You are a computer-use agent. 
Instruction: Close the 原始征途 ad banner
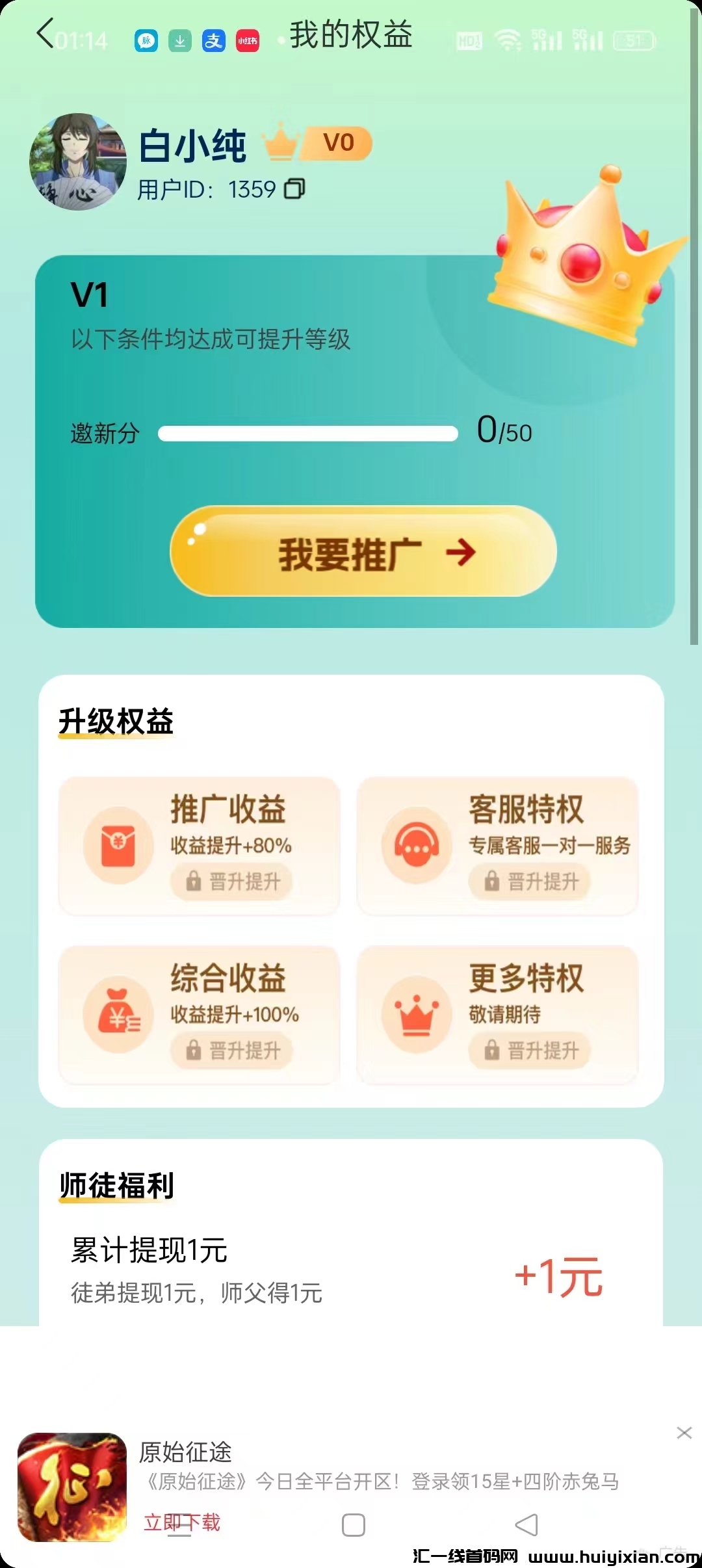click(x=684, y=1433)
